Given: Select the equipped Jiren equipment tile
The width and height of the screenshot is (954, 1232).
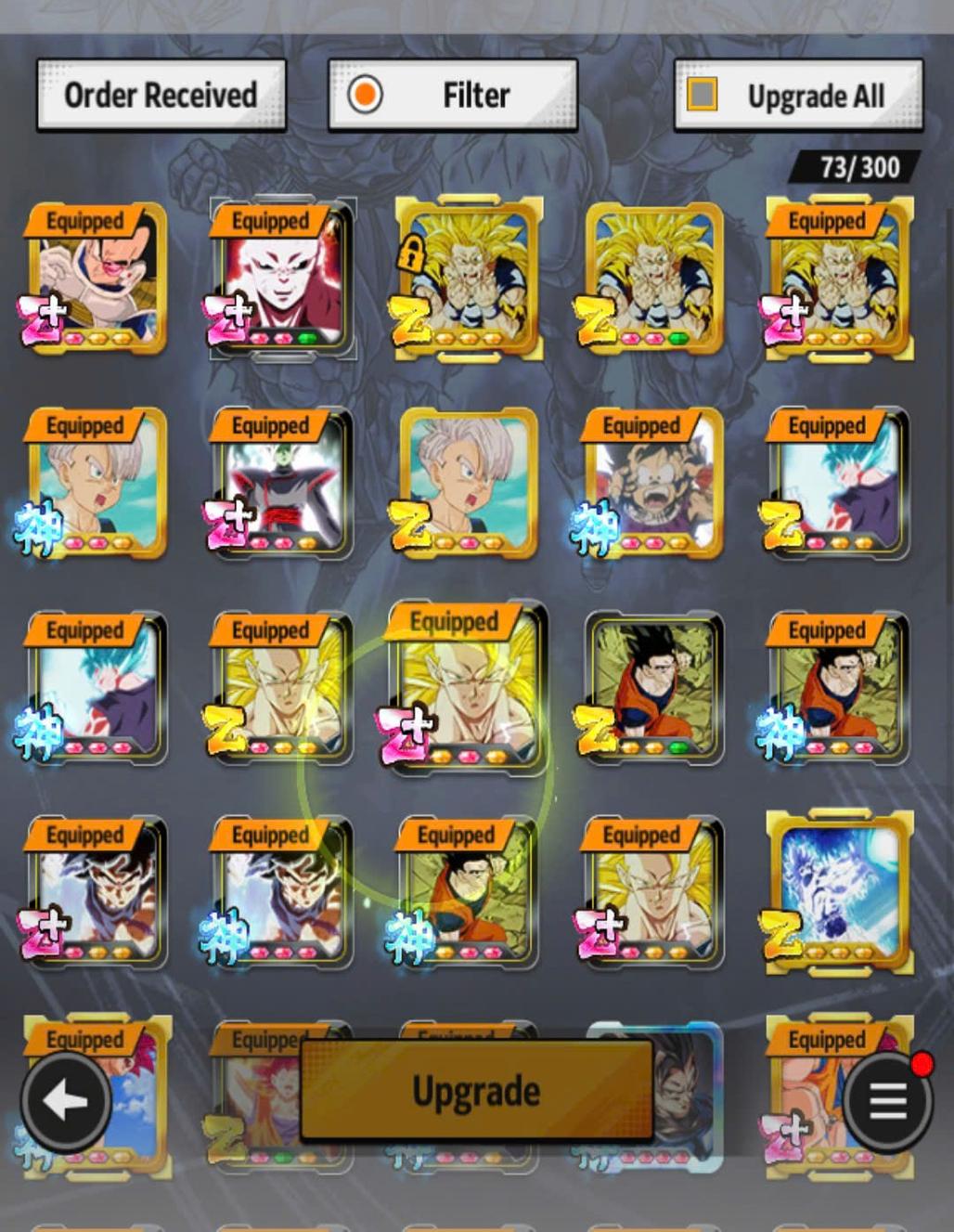Looking at the screenshot, I should click(x=282, y=278).
